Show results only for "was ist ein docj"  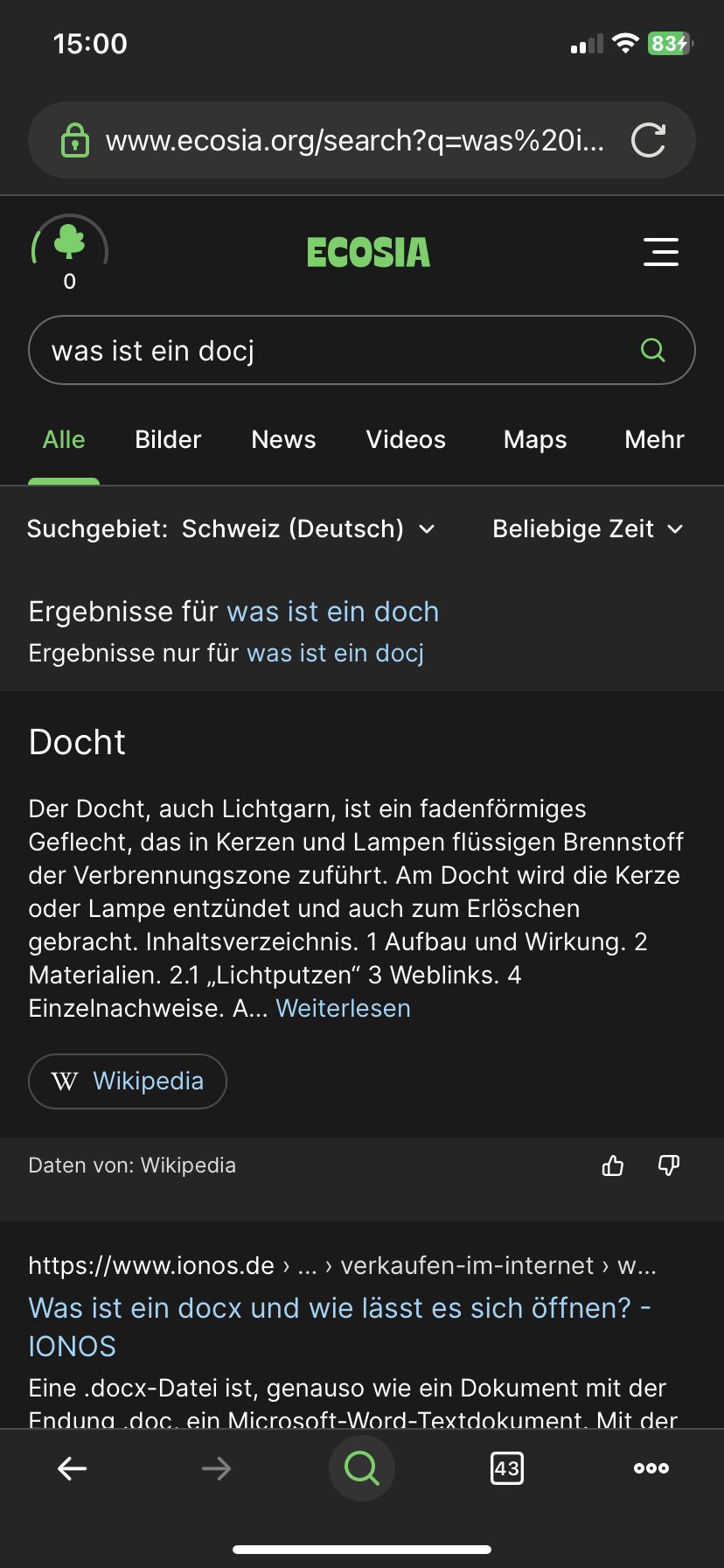[x=335, y=653]
